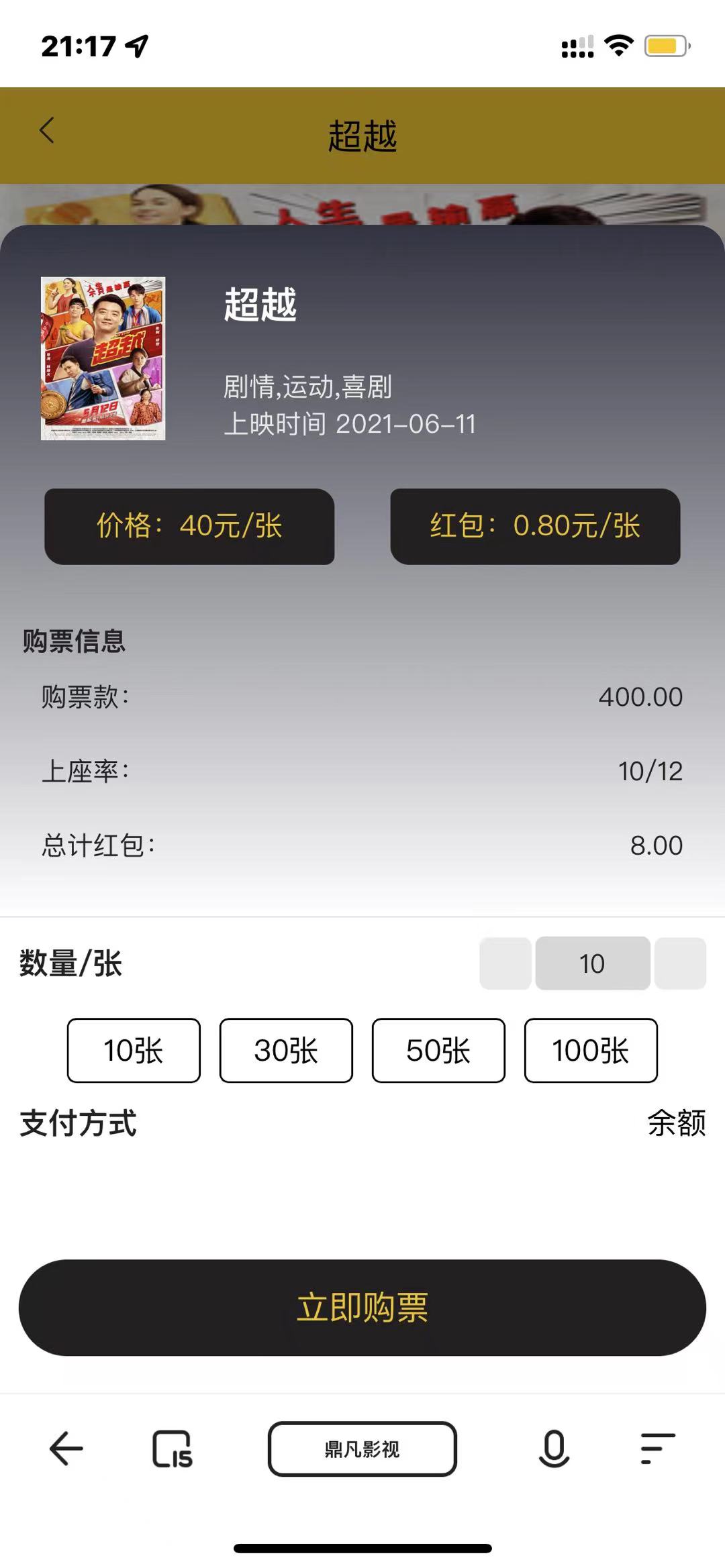Set quantity to 100张
The width and height of the screenshot is (725, 1568).
pos(591,1050)
